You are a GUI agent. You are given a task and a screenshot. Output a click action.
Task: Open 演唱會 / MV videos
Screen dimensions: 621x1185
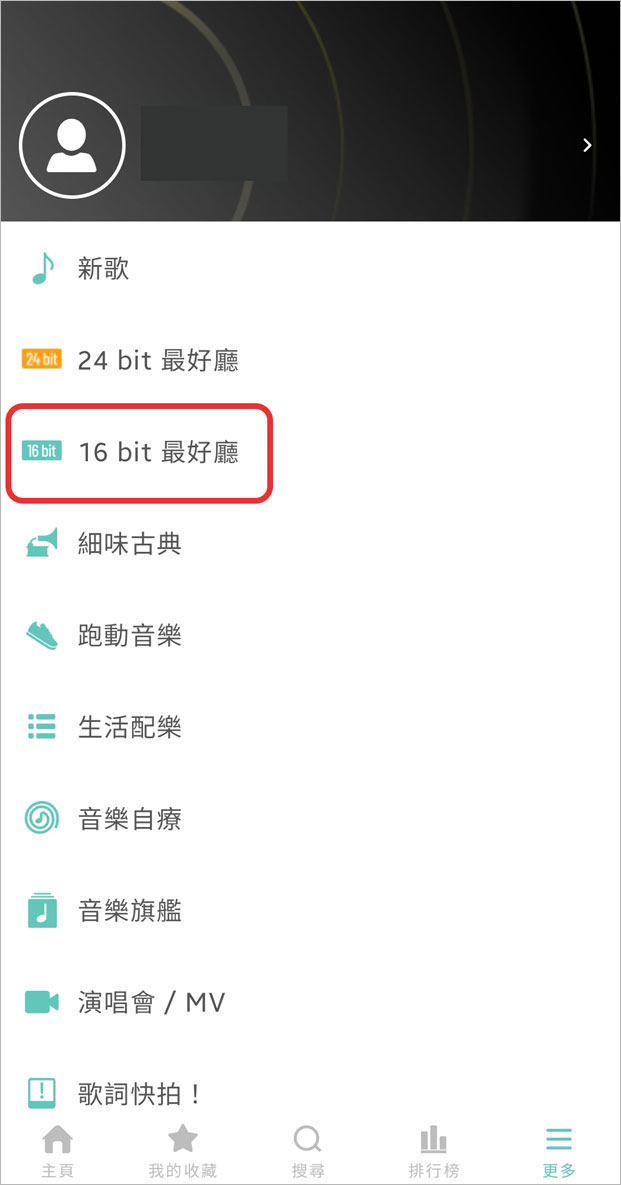pyautogui.click(x=151, y=1003)
